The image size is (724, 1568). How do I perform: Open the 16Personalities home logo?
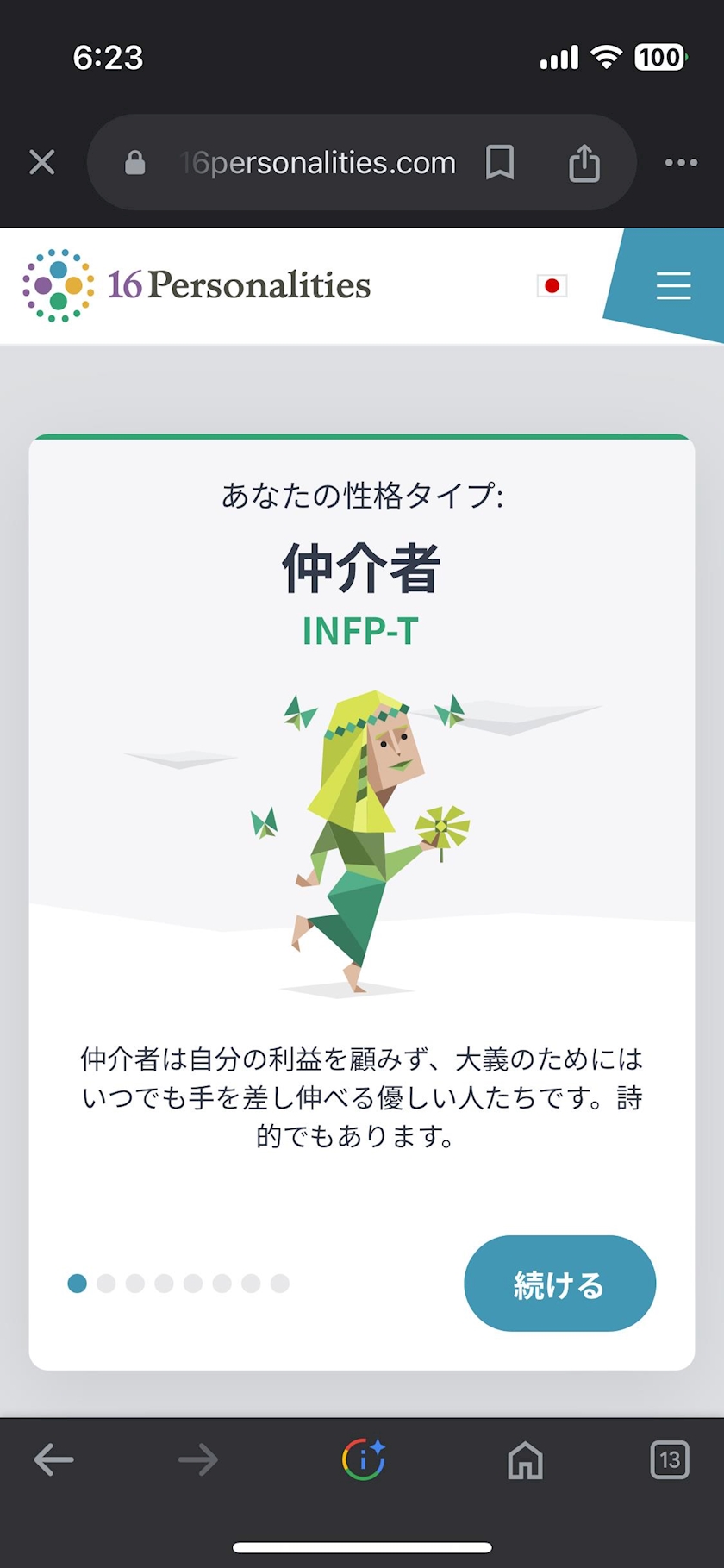[x=197, y=285]
